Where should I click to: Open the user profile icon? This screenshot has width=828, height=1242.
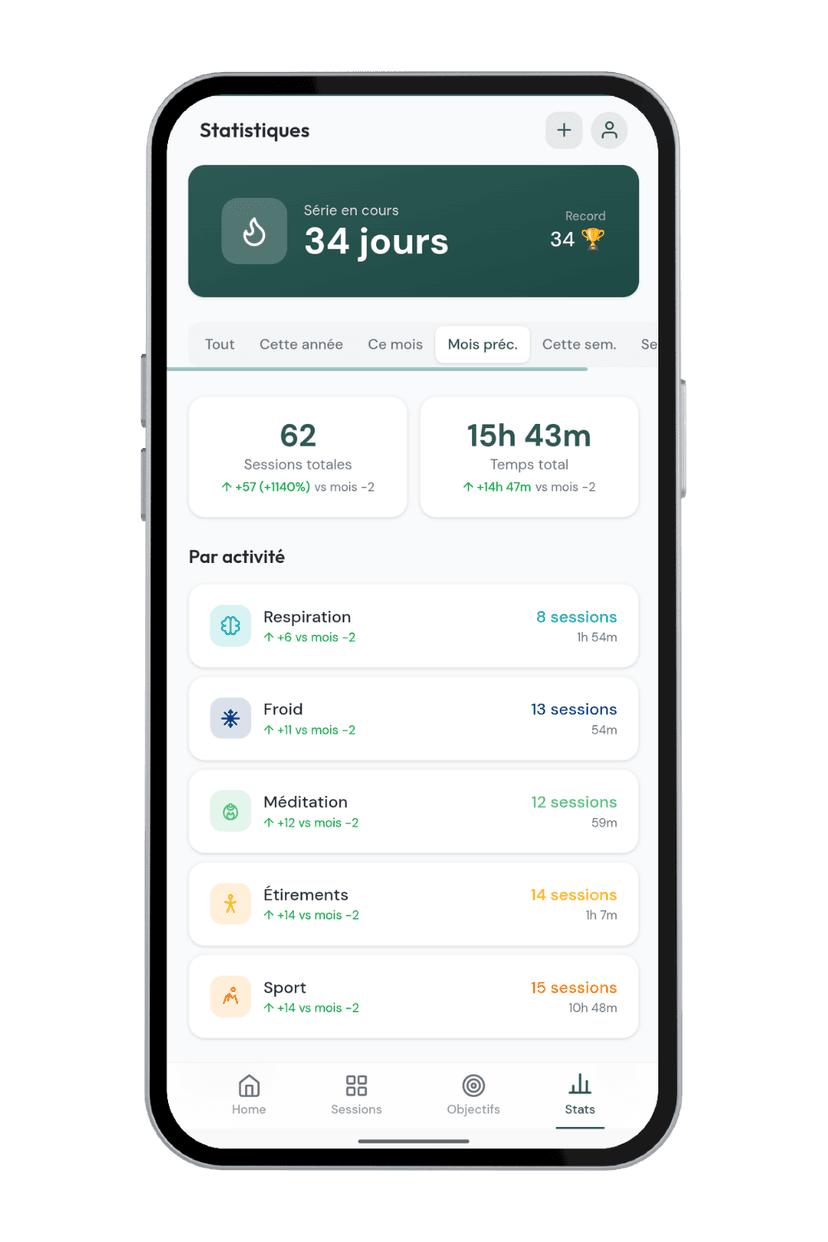[x=609, y=130]
